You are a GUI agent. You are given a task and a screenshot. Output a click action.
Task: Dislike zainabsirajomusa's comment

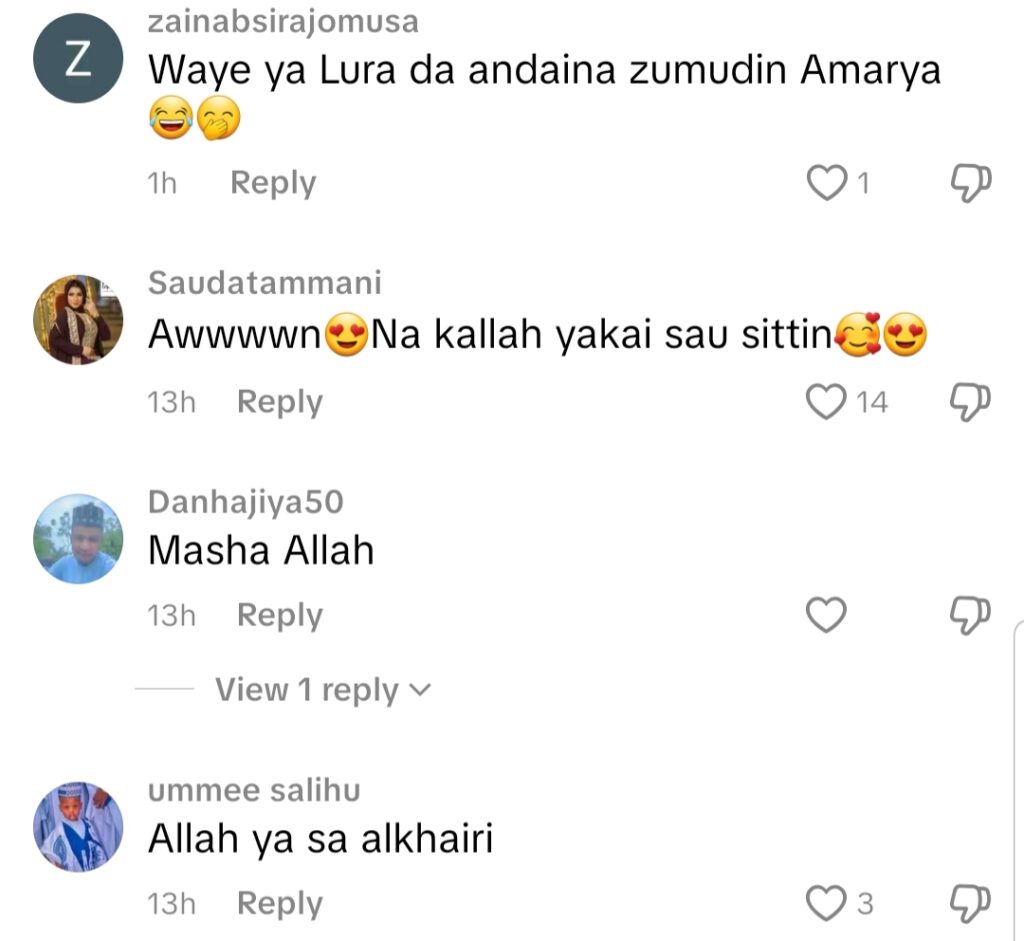[x=969, y=183]
